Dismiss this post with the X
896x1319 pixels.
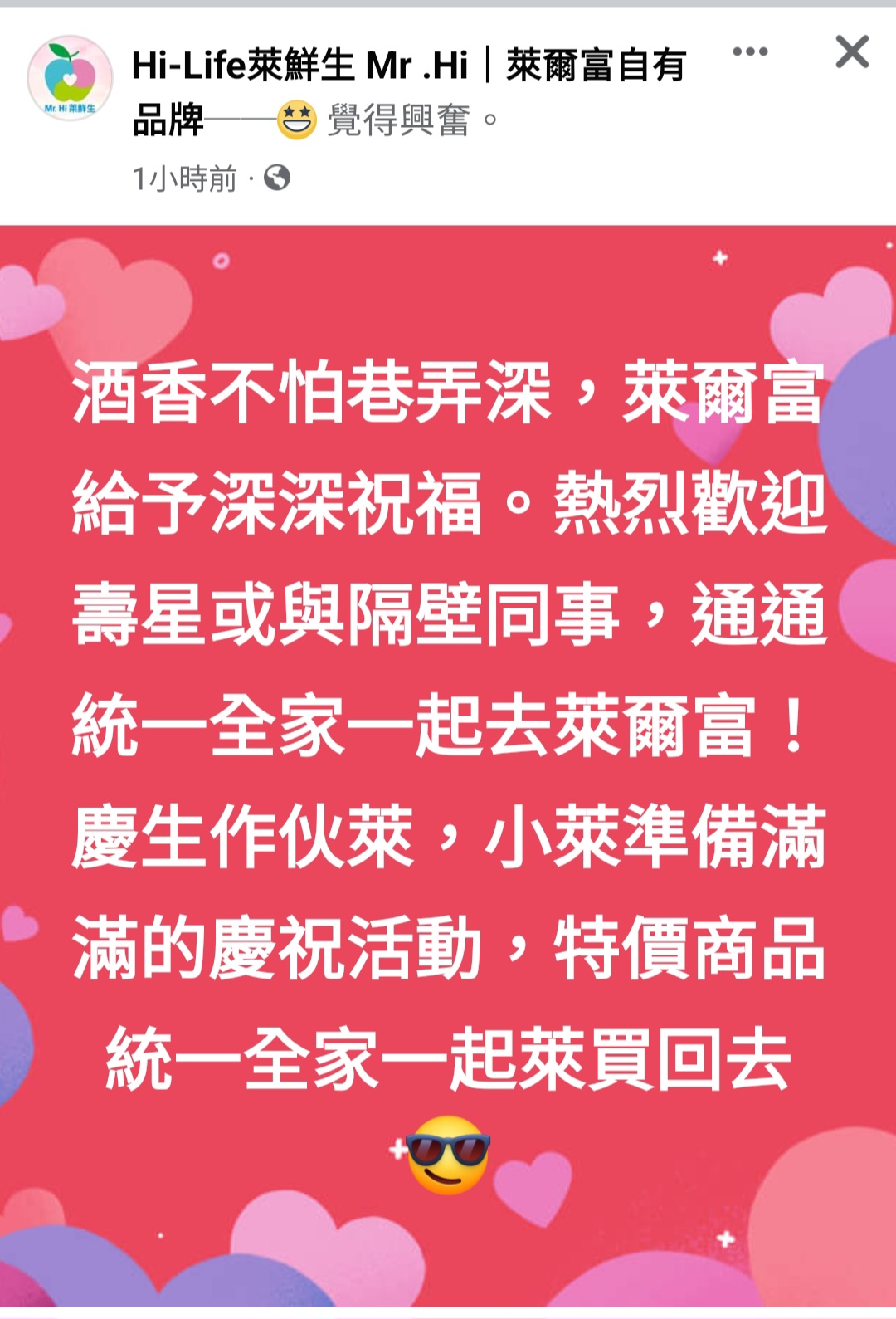852,51
